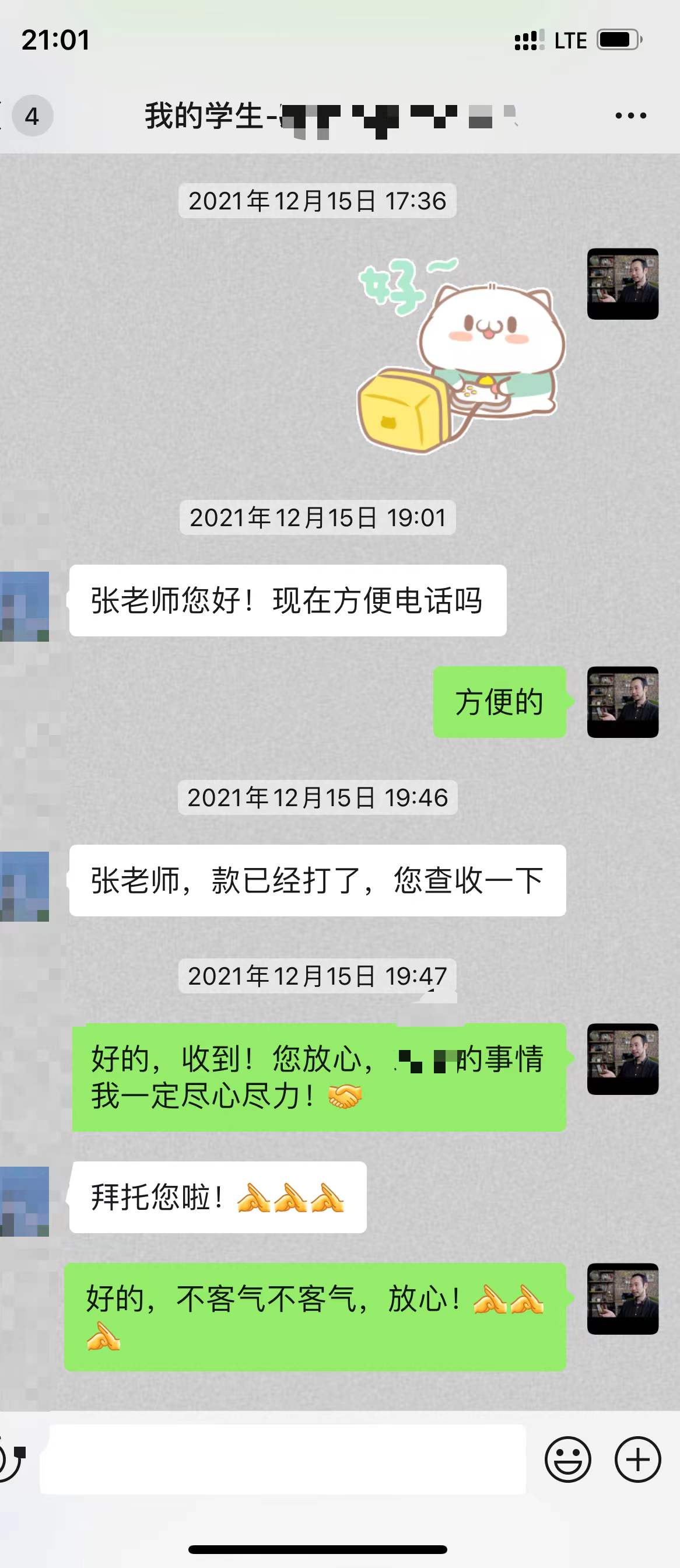Screen dimensions: 680x1568
Task: Tap the message input field
Action: point(282,1459)
